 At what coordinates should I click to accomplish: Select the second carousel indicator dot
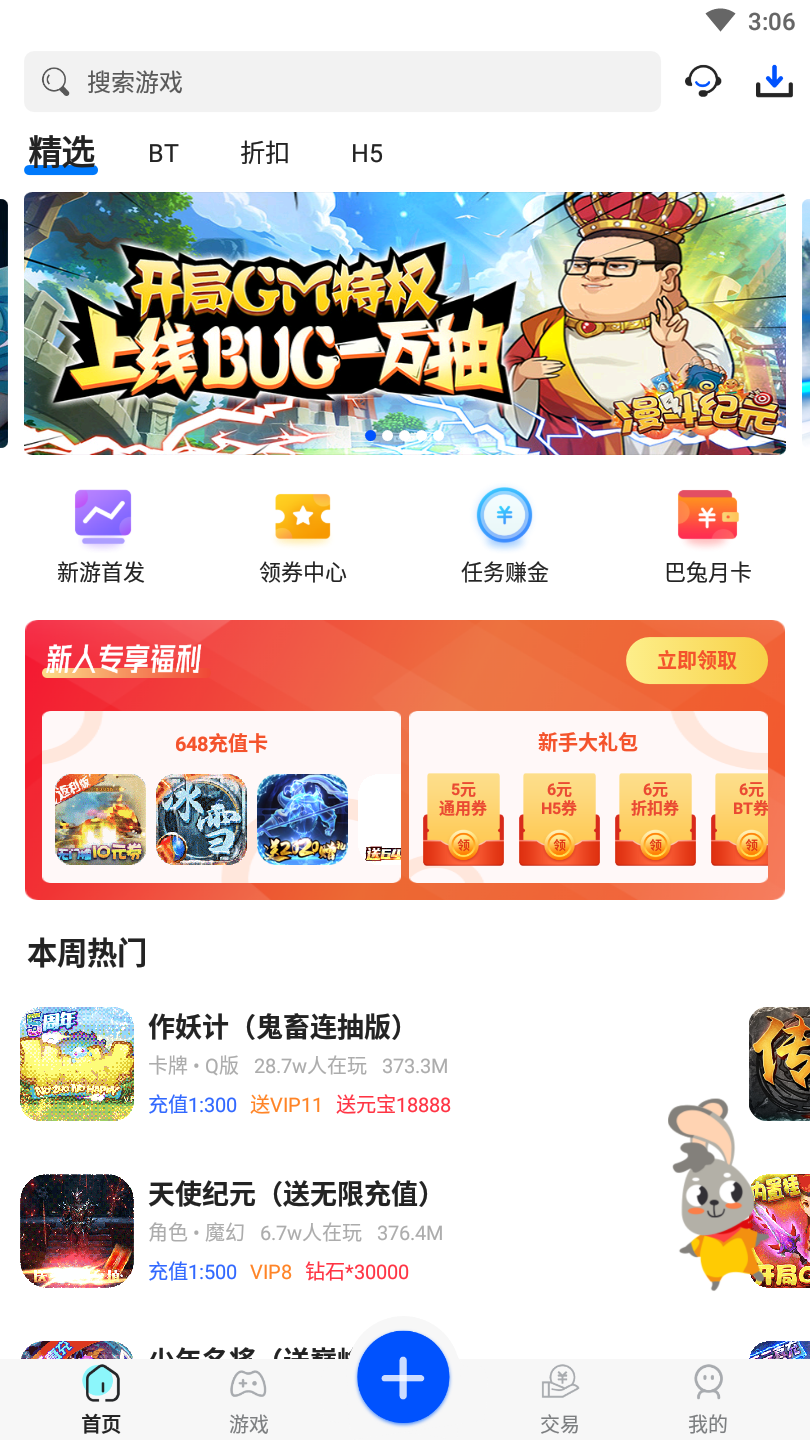point(387,435)
